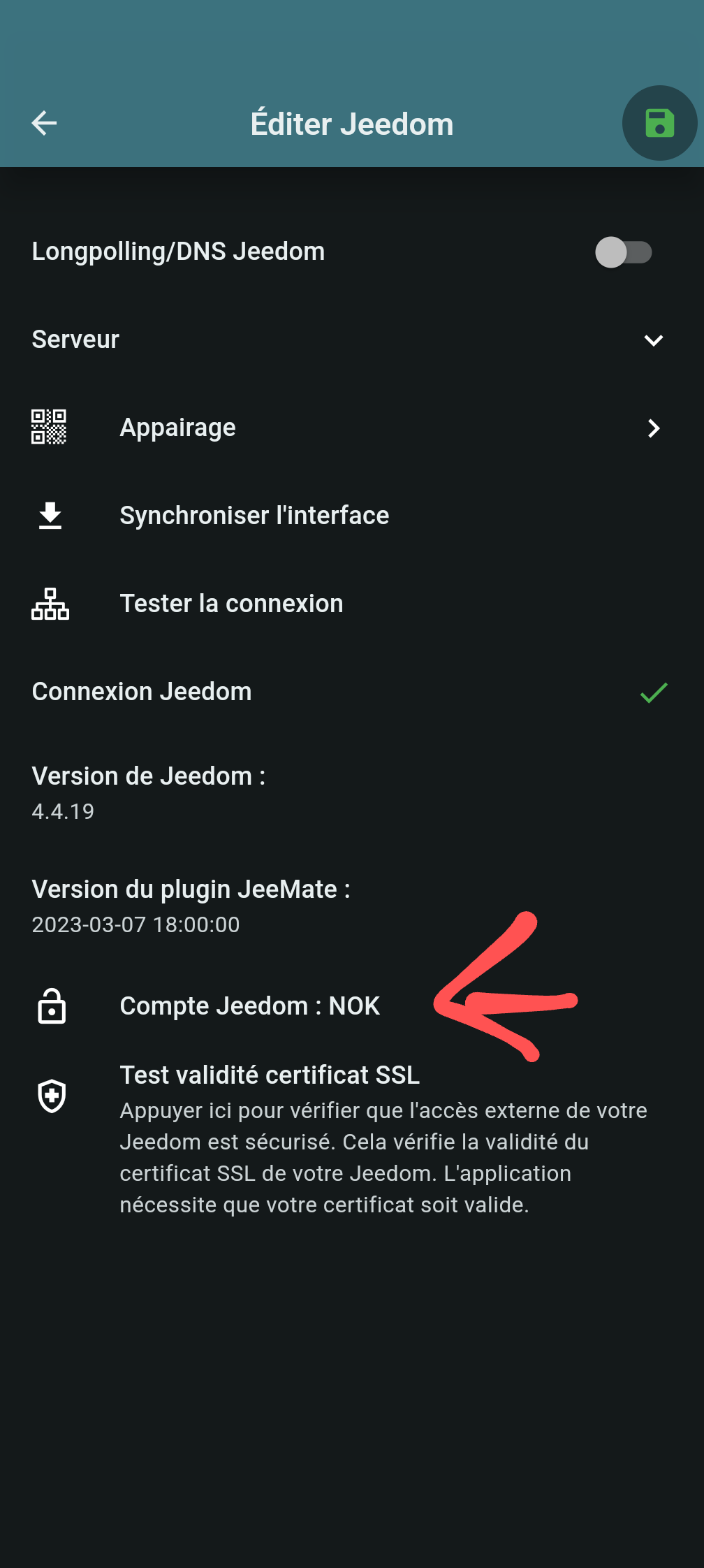Select the network icon beside Tester la connexion
Screen dimensions: 704x1568
pos(50,605)
